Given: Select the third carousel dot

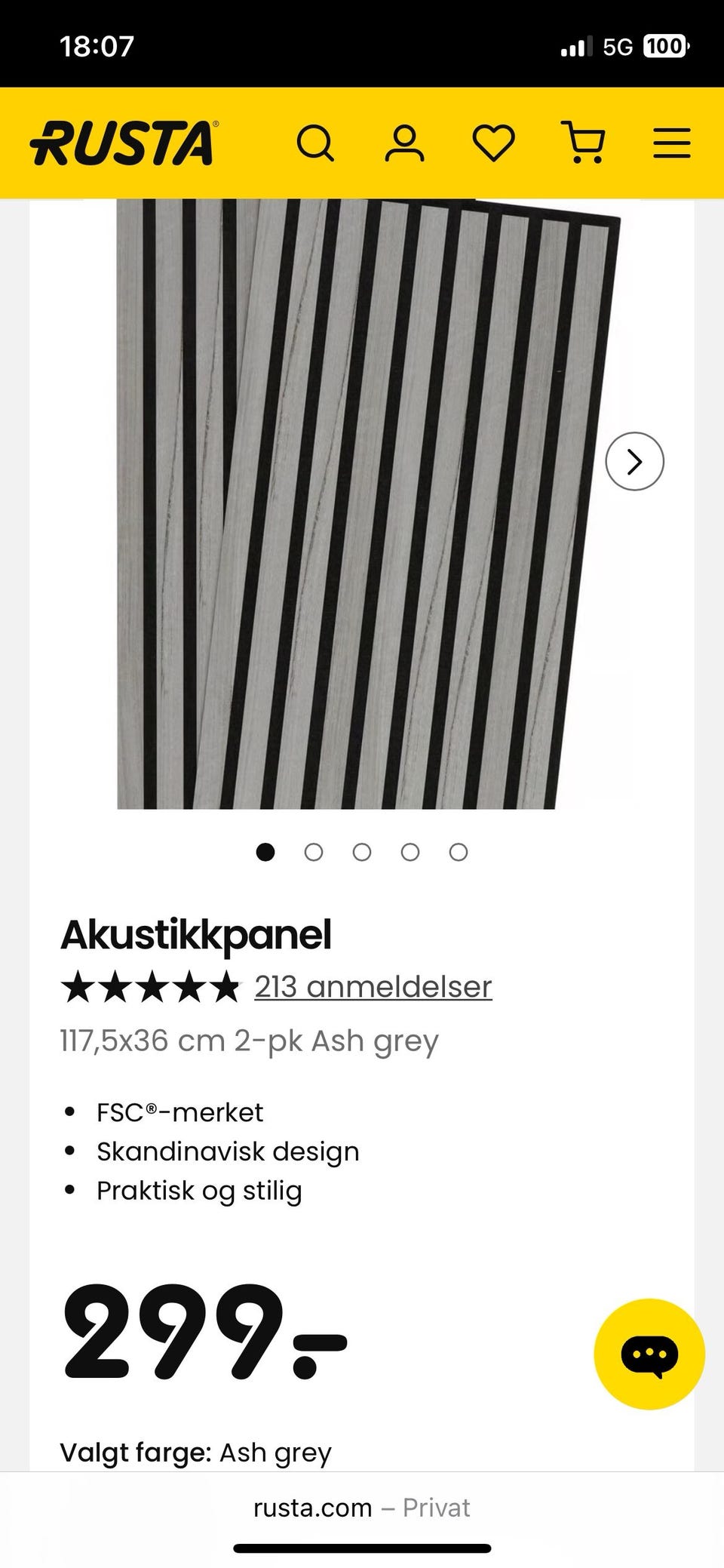Looking at the screenshot, I should pos(362,853).
